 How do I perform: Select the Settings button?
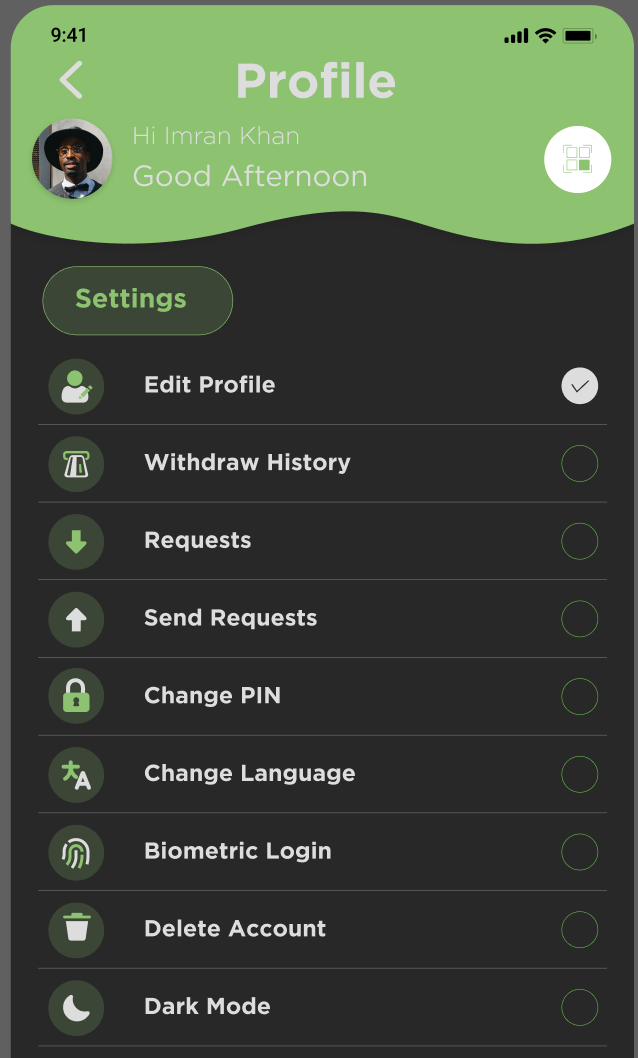click(137, 300)
